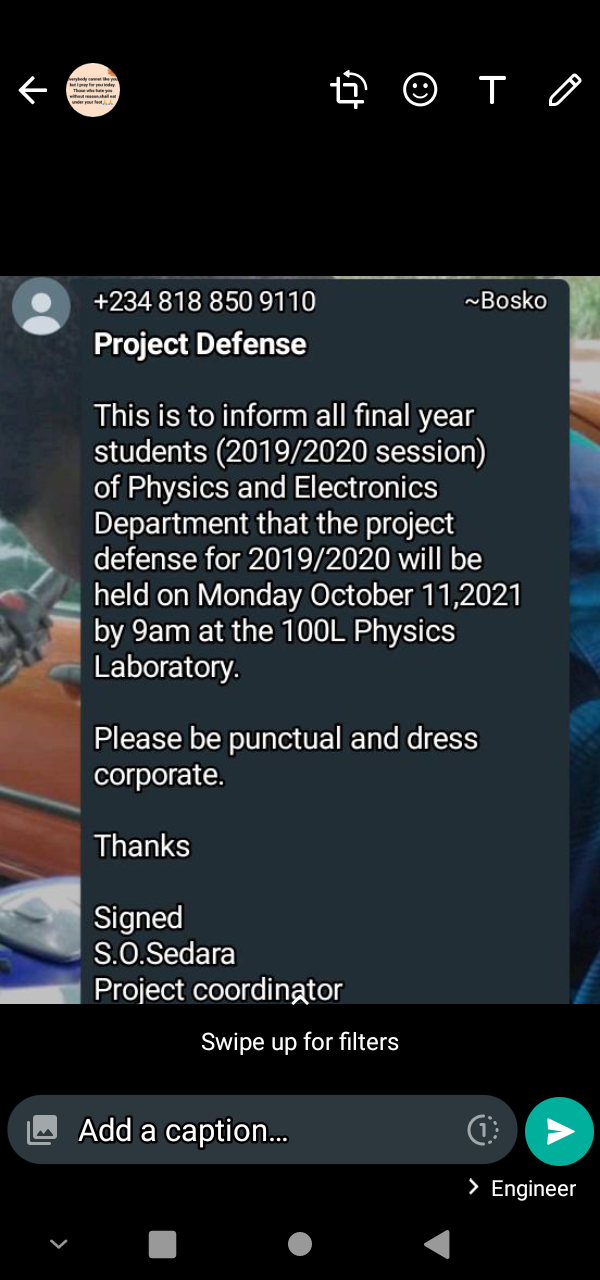This screenshot has height=1280, width=600.
Task: Open recent apps with the square button
Action: pos(162,1244)
